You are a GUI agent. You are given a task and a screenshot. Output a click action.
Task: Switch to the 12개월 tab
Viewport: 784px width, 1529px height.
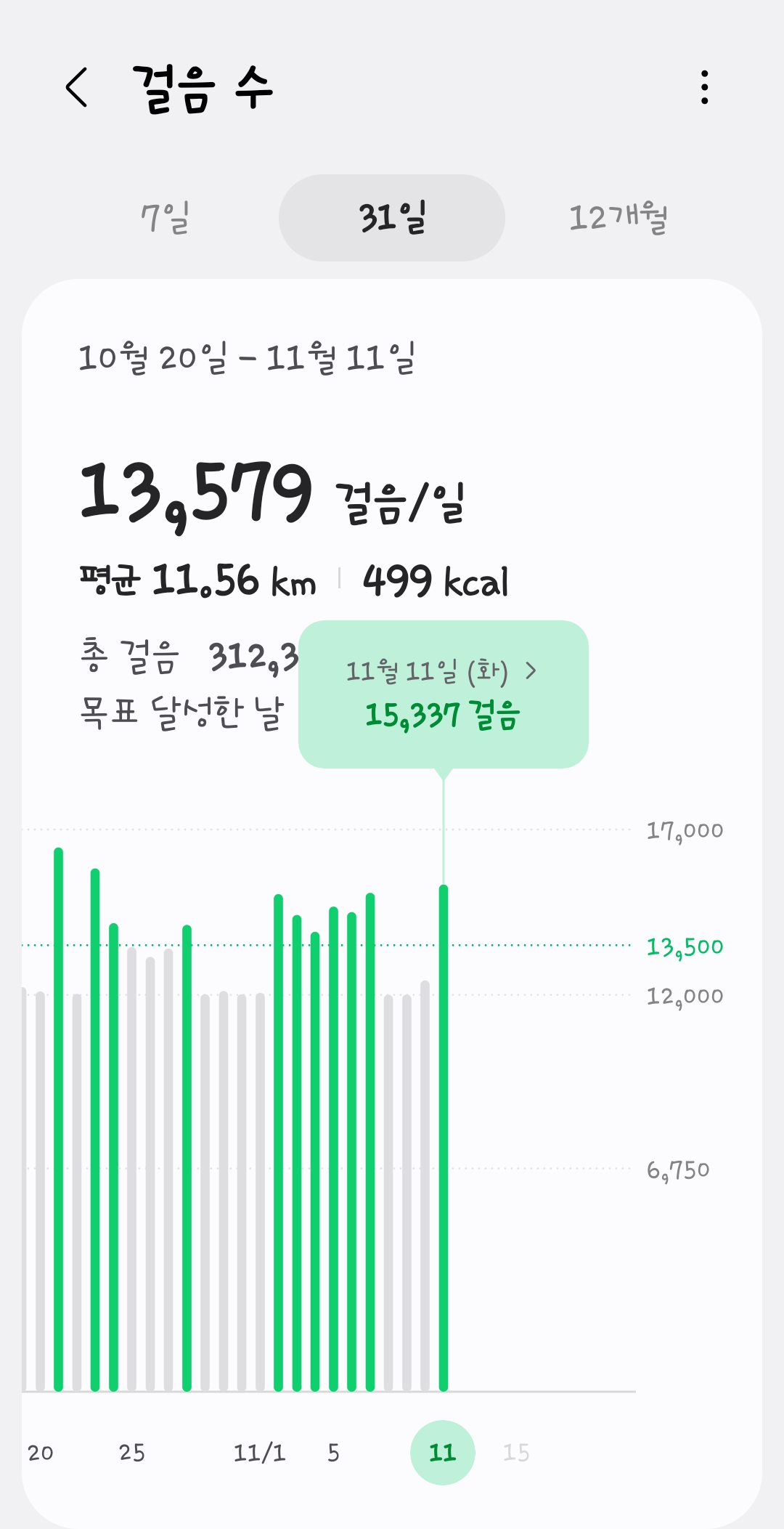tap(618, 217)
